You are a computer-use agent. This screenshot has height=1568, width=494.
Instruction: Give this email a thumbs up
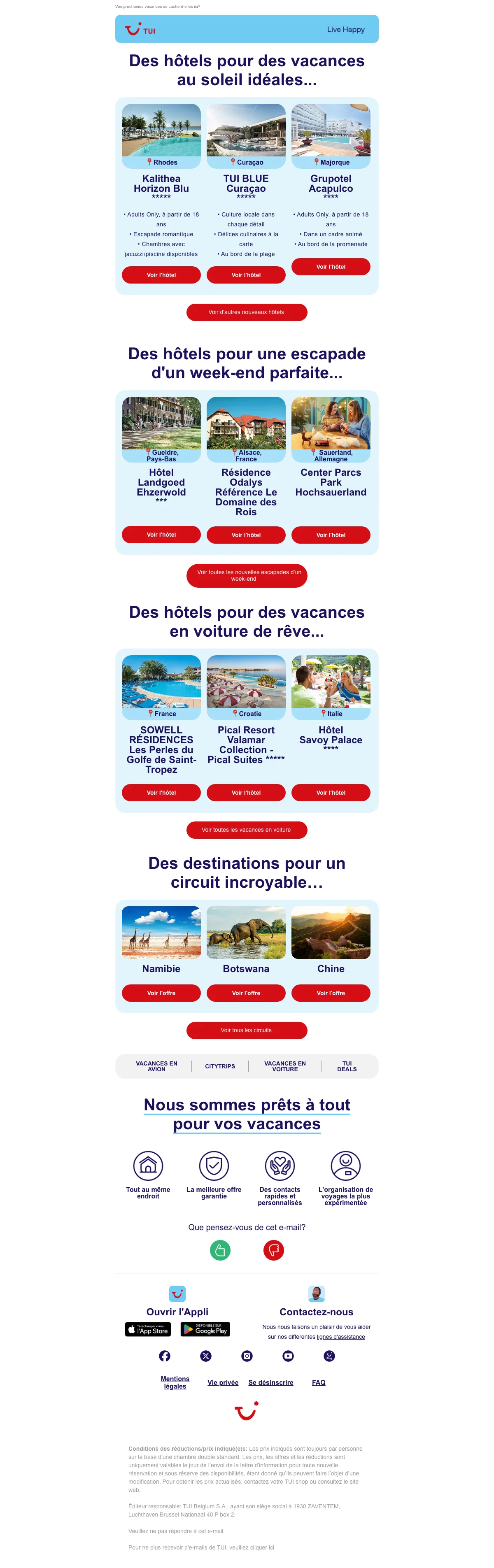[x=220, y=1249]
